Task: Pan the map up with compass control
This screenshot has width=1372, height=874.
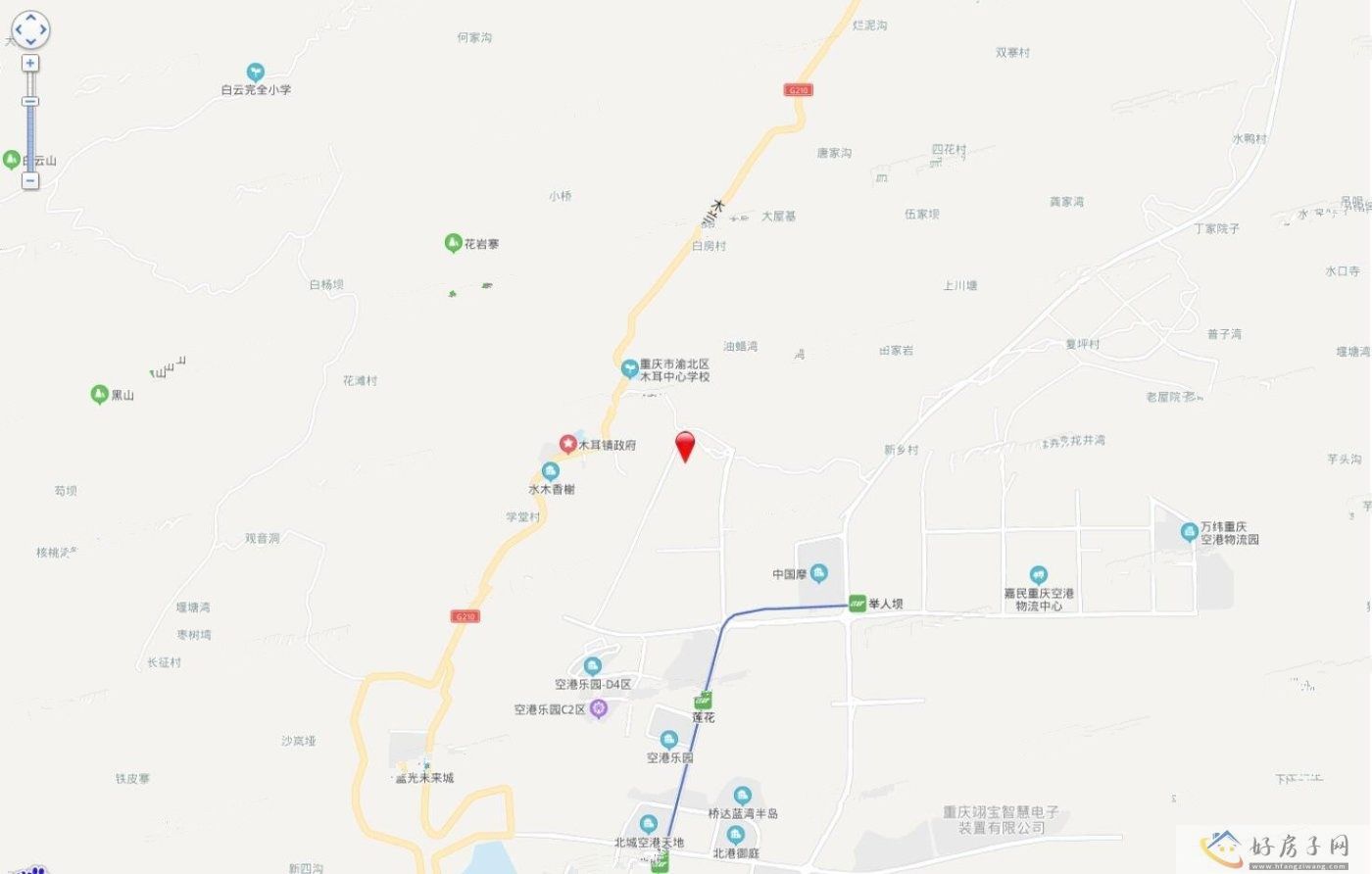Action: [30, 17]
